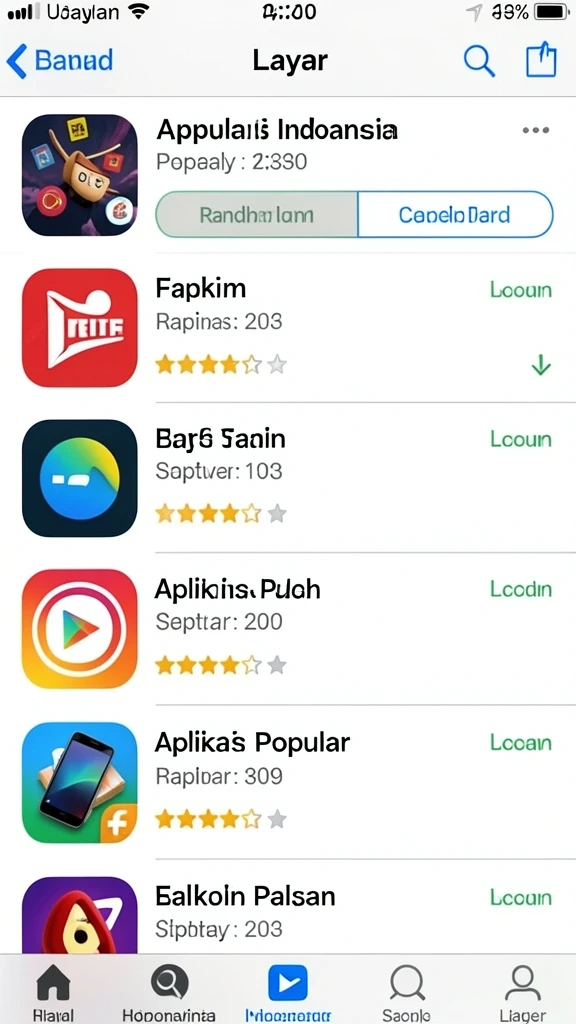This screenshot has height=1024, width=576.
Task: Open the Aplikas Popular app row
Action: click(288, 782)
